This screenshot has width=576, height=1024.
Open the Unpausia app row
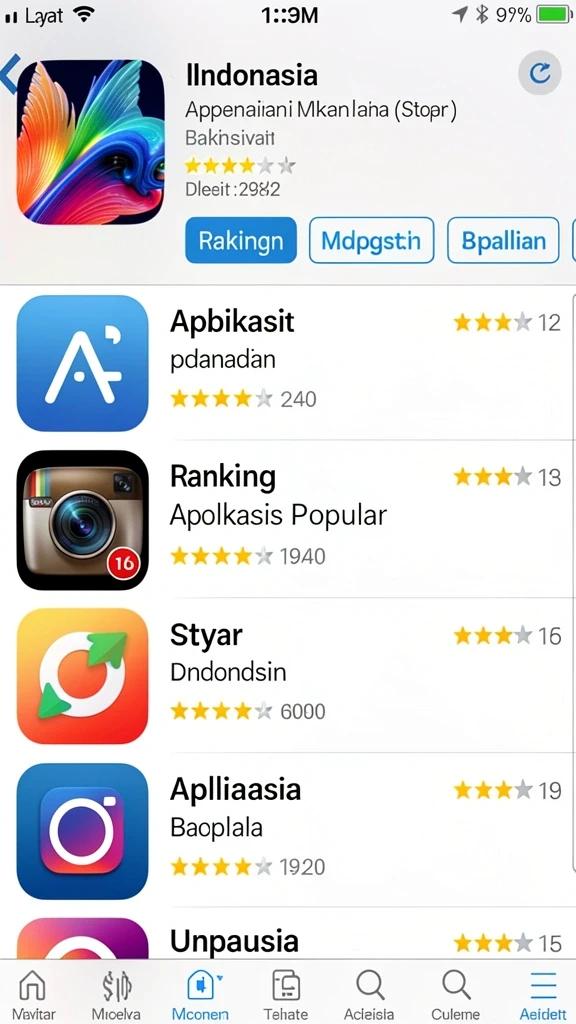pyautogui.click(x=288, y=935)
